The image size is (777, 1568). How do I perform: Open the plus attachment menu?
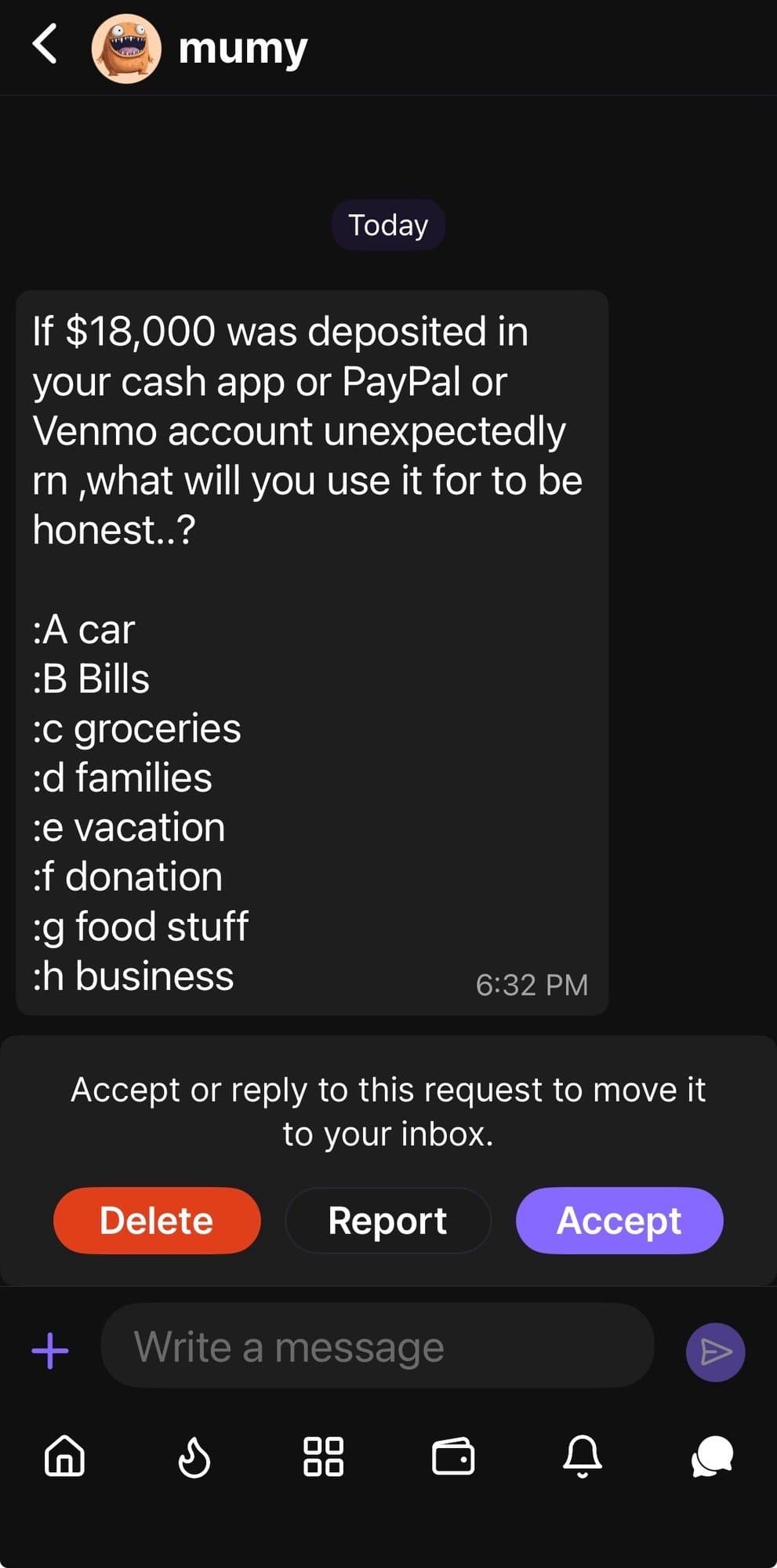click(50, 1351)
